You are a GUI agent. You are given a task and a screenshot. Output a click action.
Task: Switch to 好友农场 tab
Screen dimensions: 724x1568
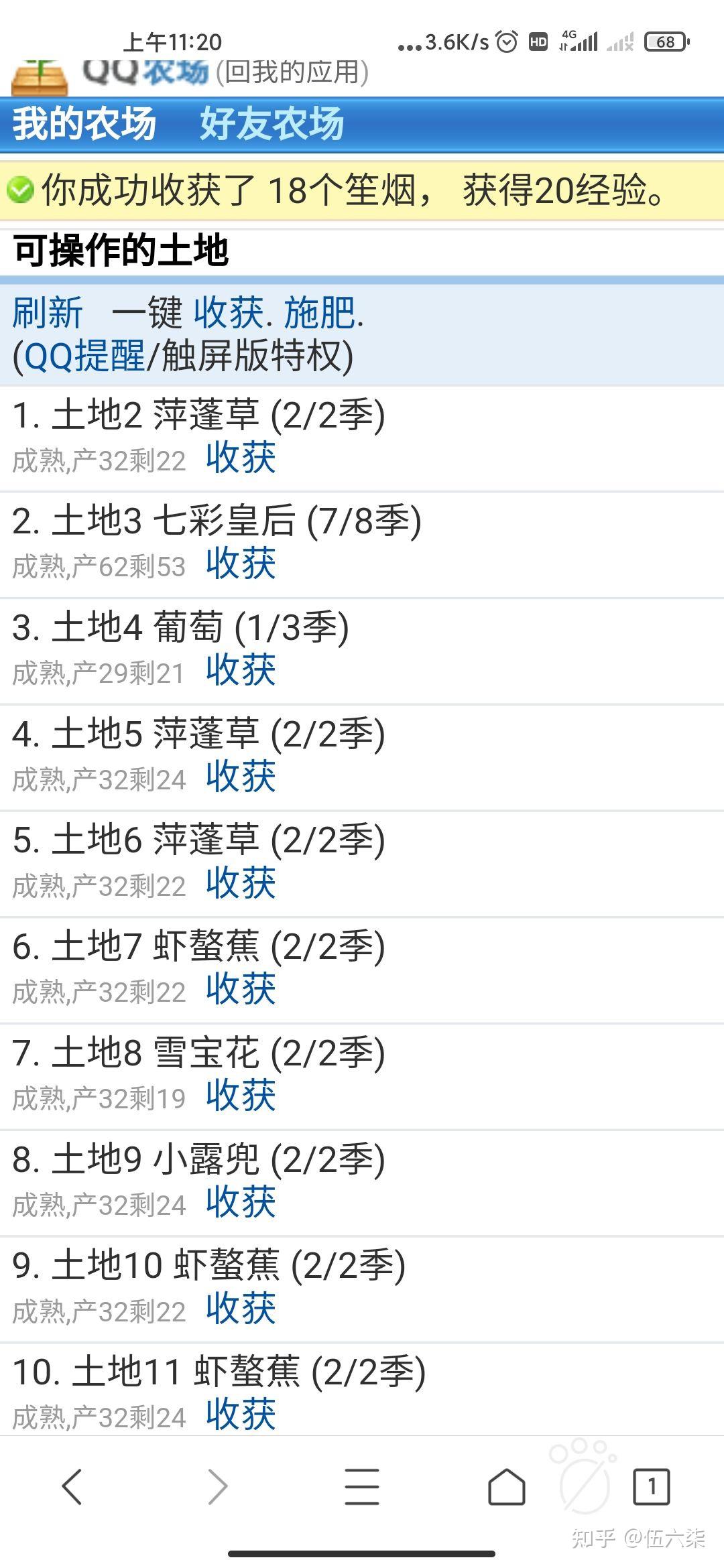tap(271, 124)
